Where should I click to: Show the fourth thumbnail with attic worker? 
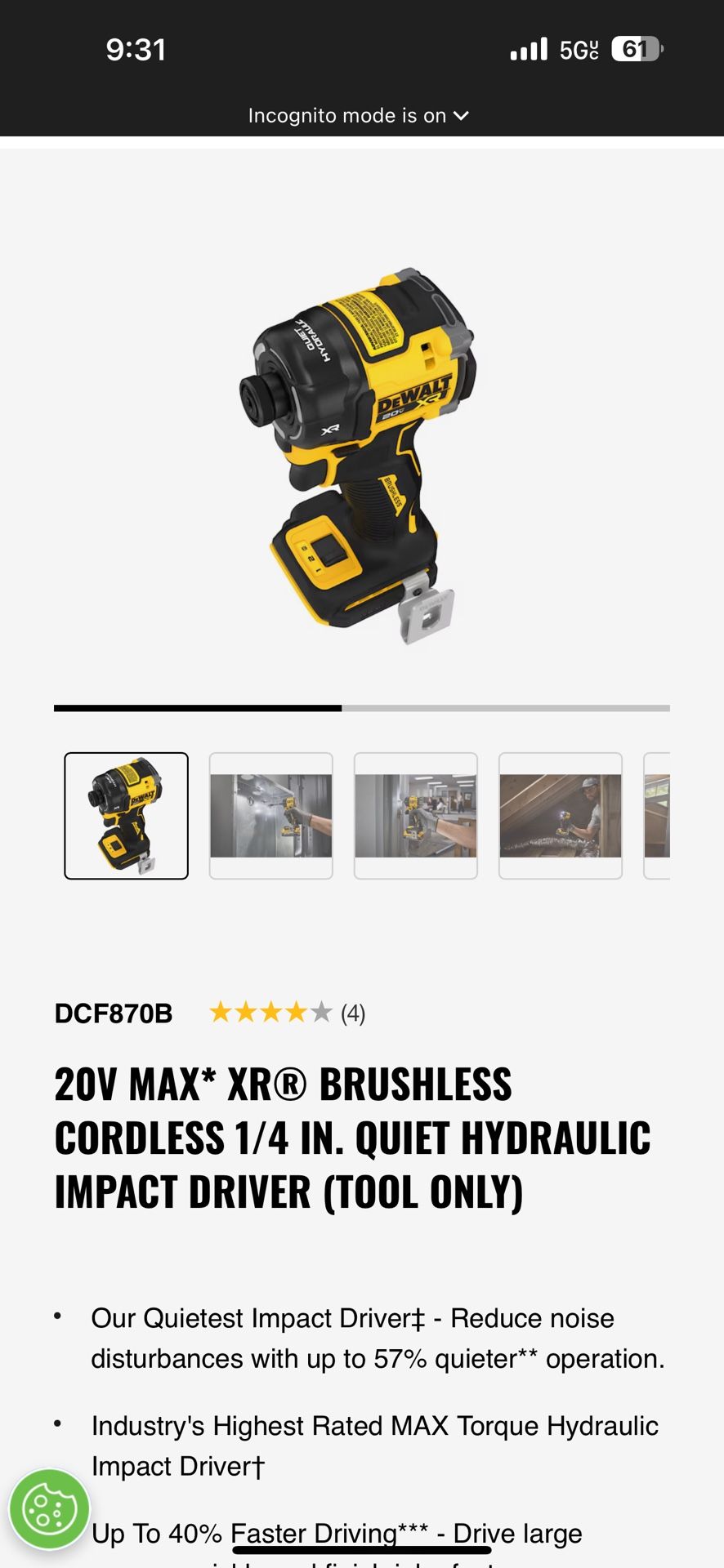561,816
